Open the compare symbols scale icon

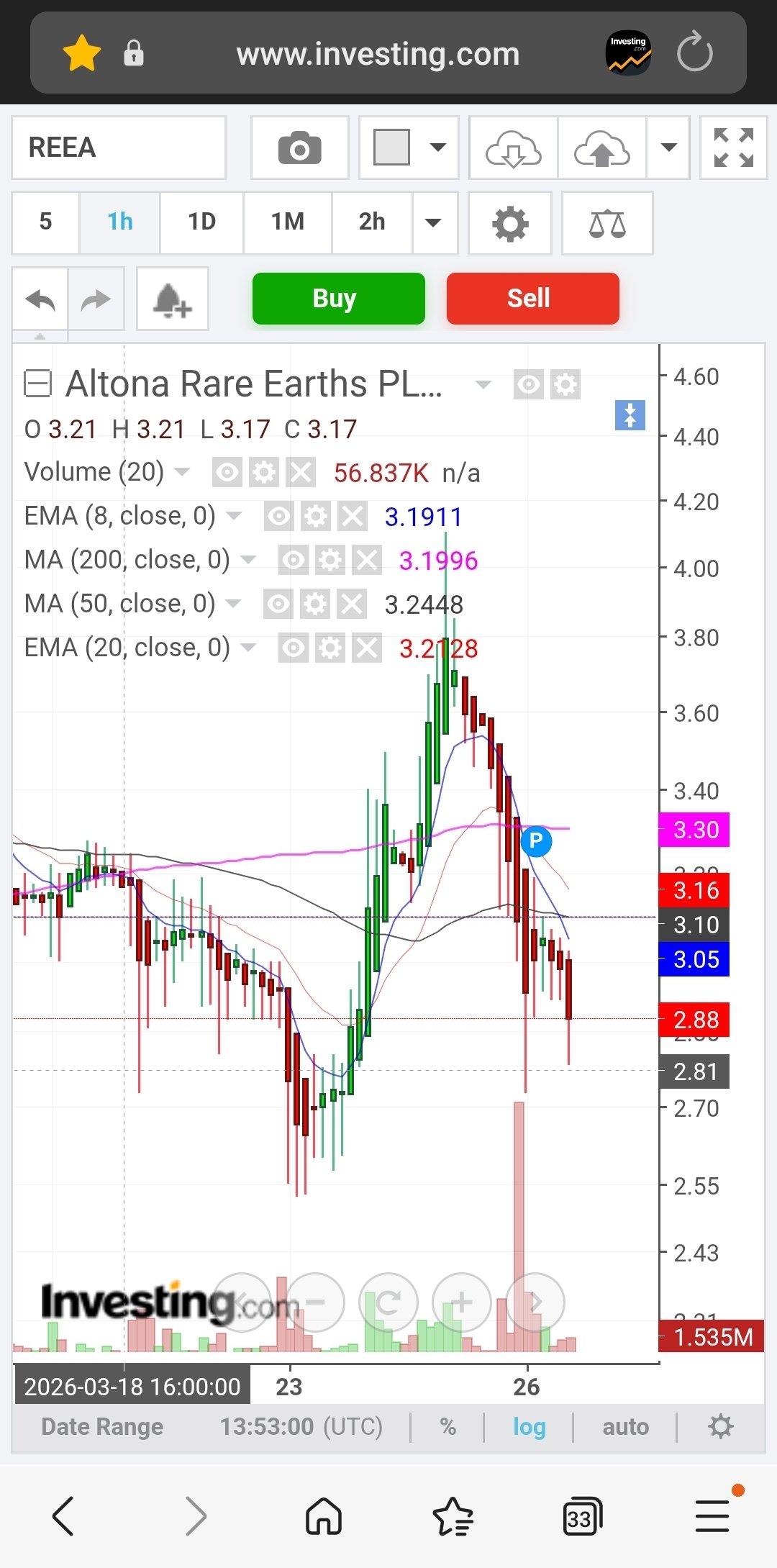pos(606,223)
